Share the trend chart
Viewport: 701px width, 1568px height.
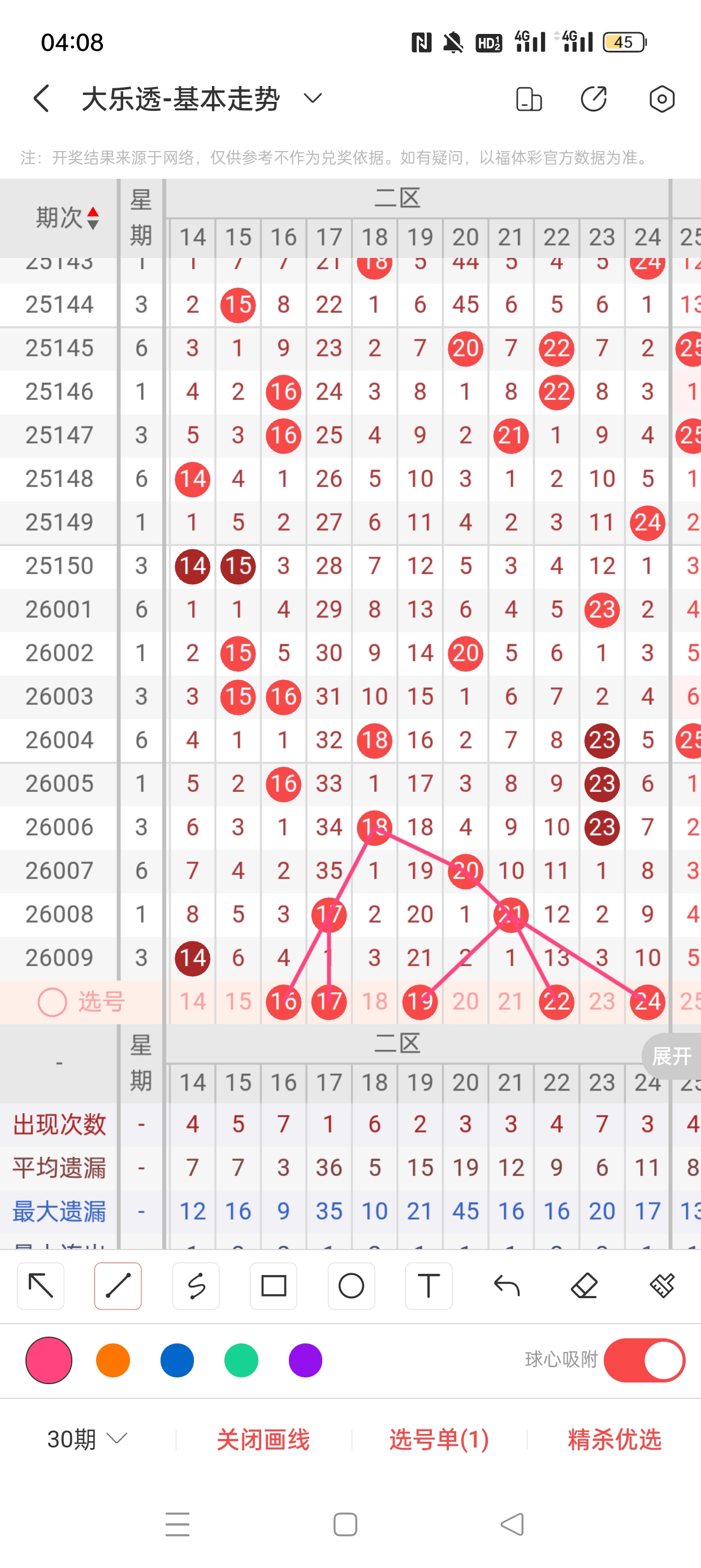point(594,98)
